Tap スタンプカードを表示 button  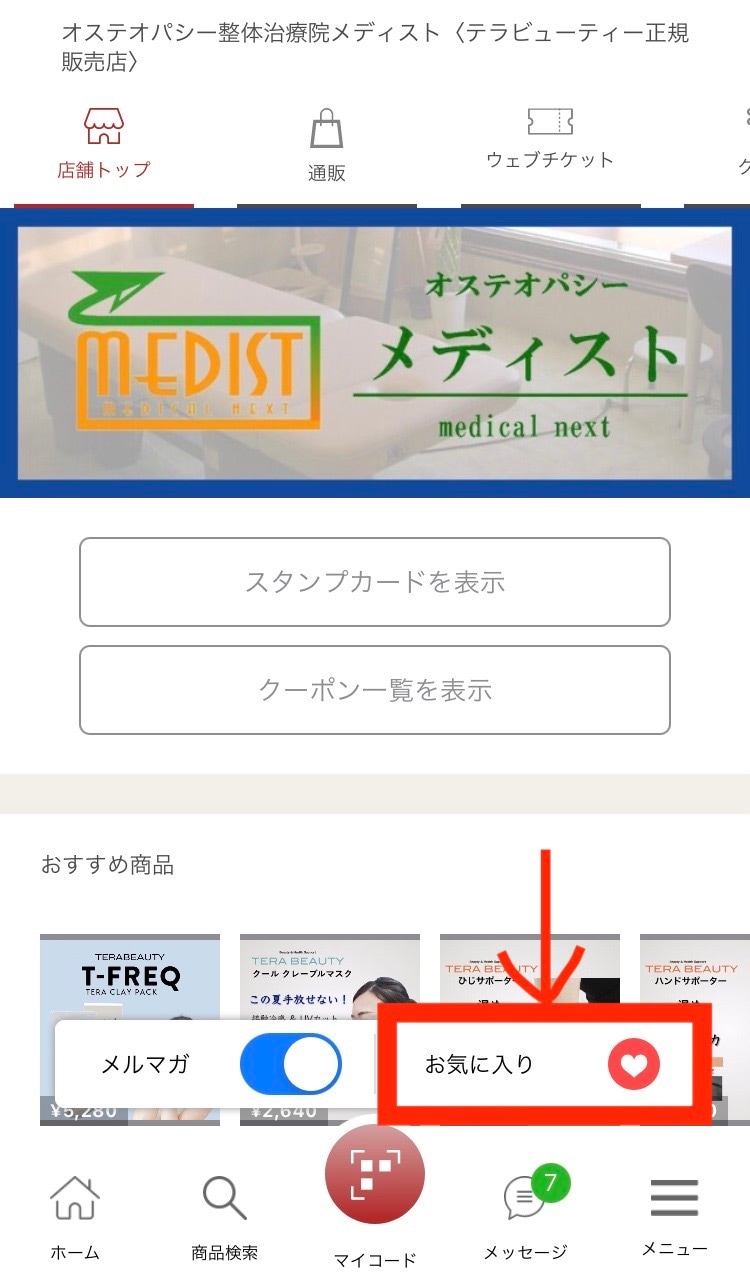coord(375,582)
